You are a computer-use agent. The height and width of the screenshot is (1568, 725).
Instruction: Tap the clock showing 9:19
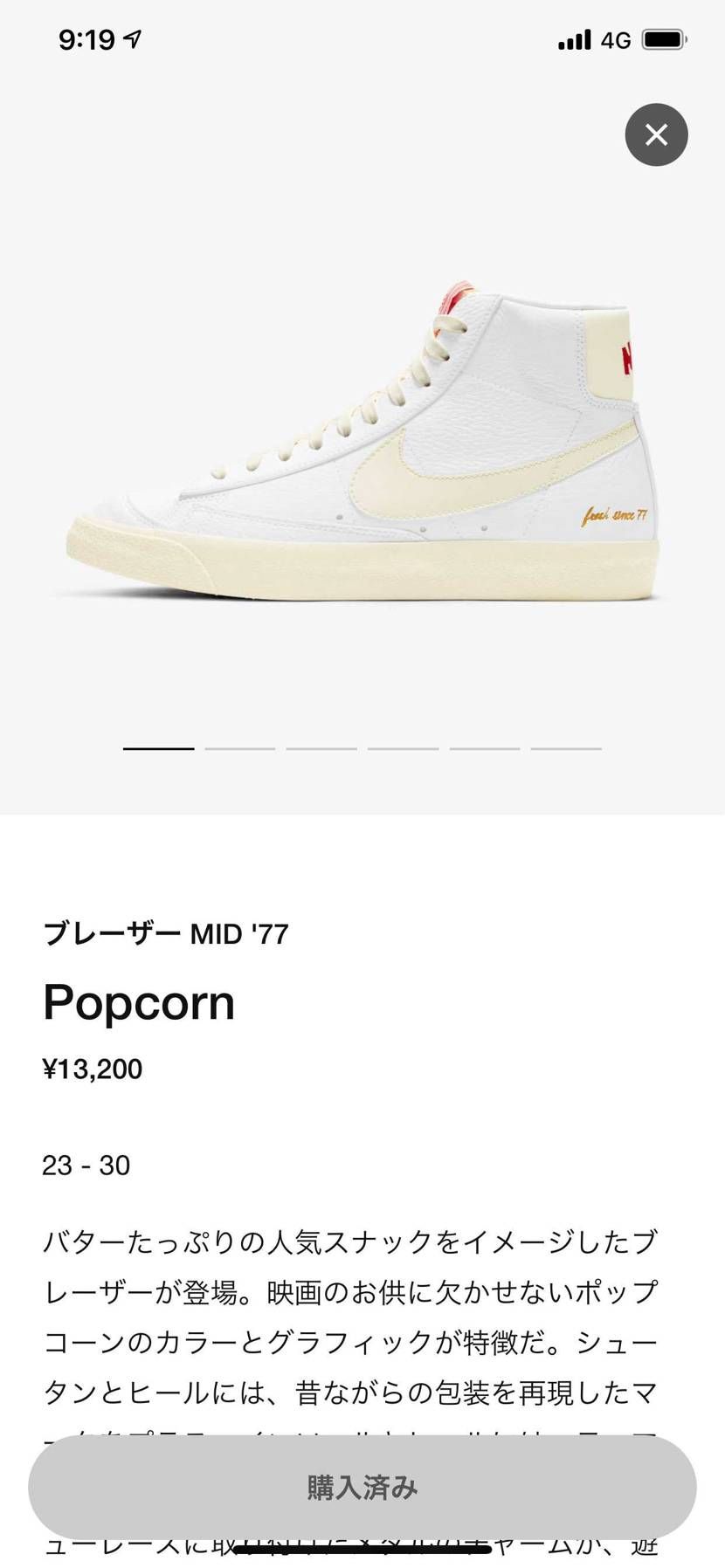click(87, 38)
